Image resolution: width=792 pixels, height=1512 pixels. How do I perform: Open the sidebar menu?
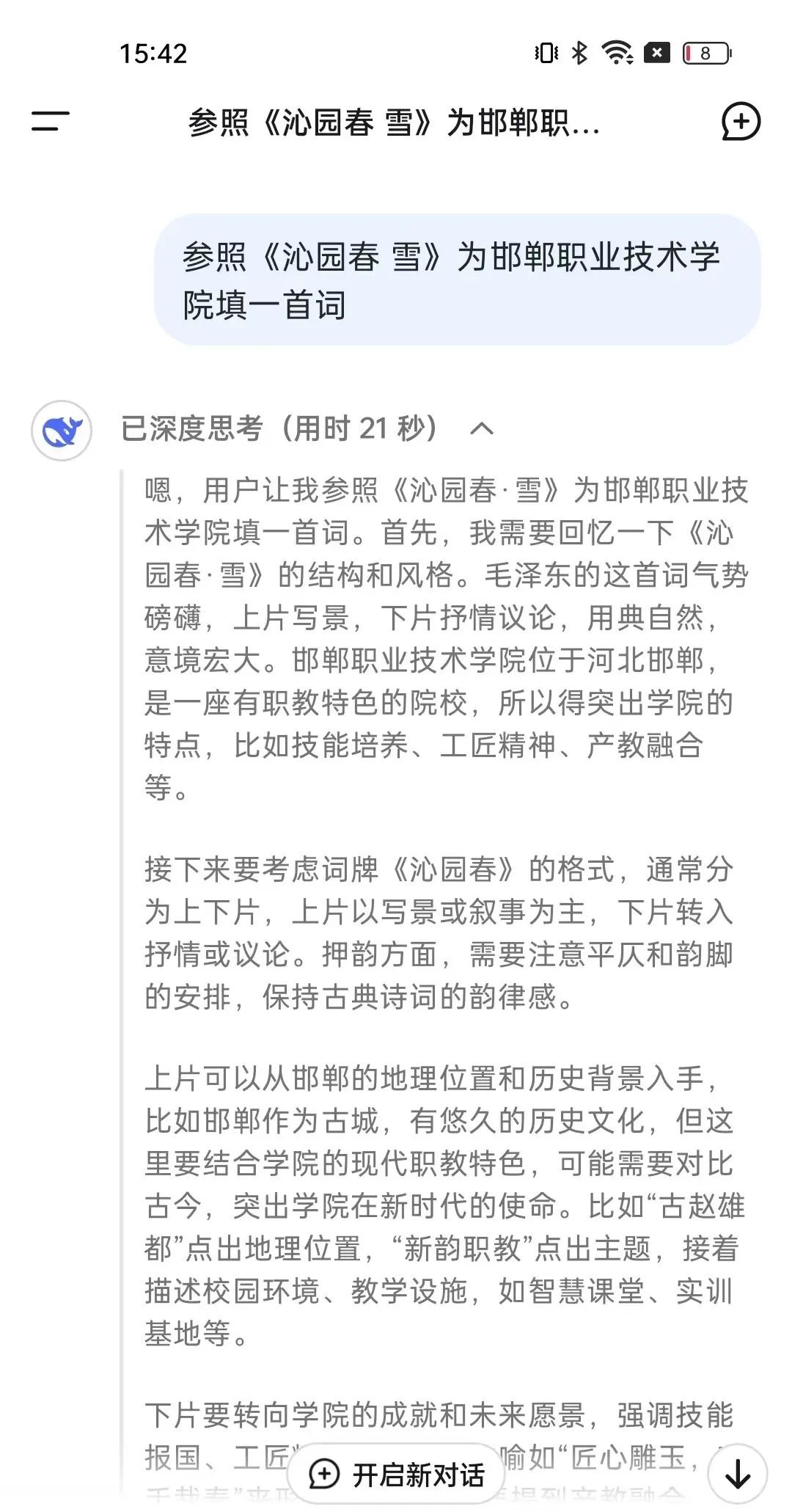click(x=50, y=122)
